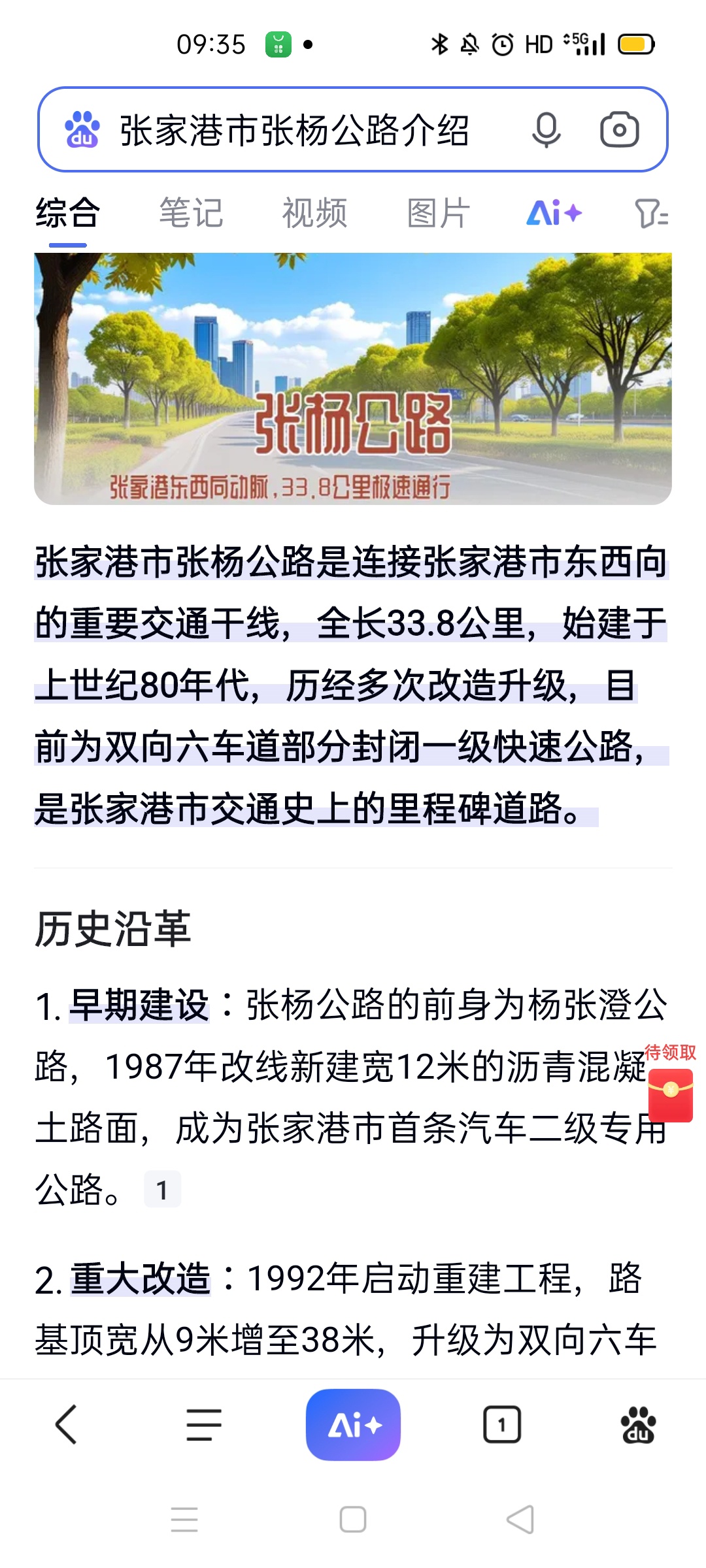Select the 综合 tab
Screen dimensions: 706x1568
point(67,213)
